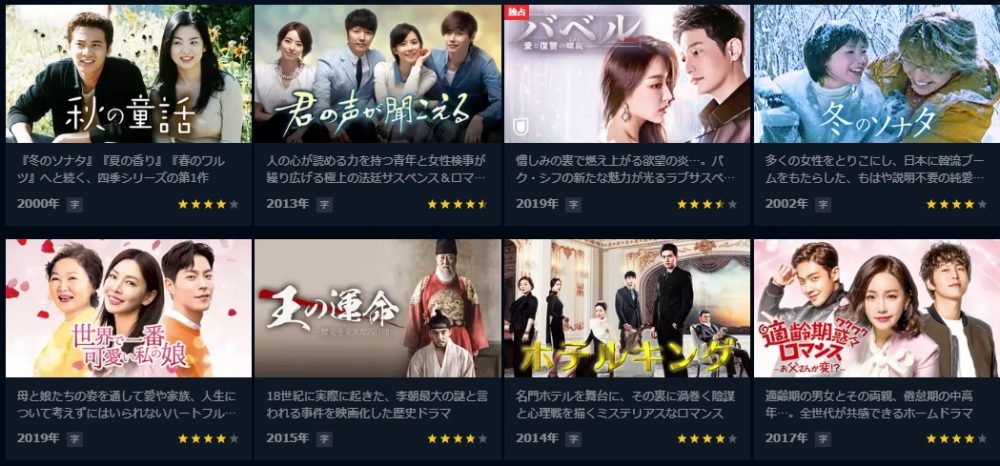
Task: View 世界で一番可愛い私の娘 details
Action: pos(128,310)
